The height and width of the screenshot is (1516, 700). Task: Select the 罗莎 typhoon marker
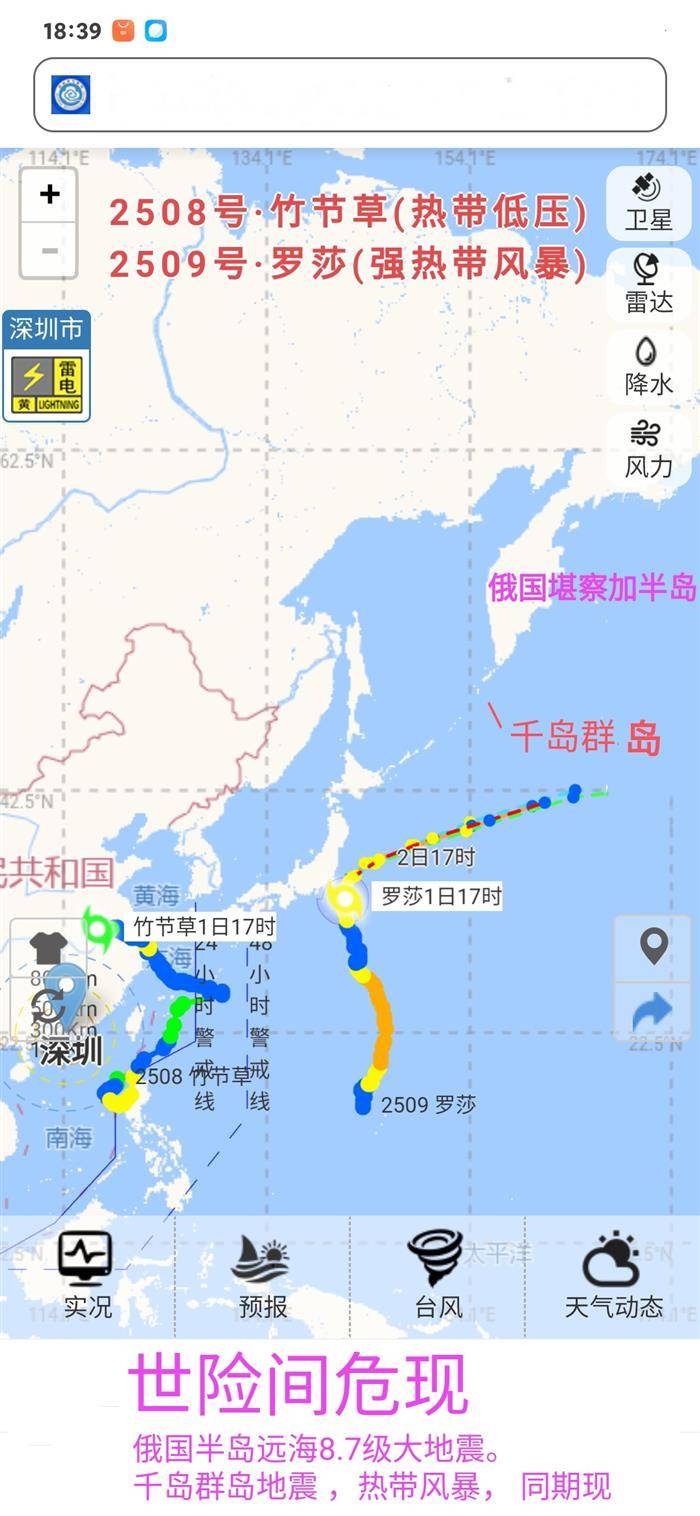tap(343, 898)
